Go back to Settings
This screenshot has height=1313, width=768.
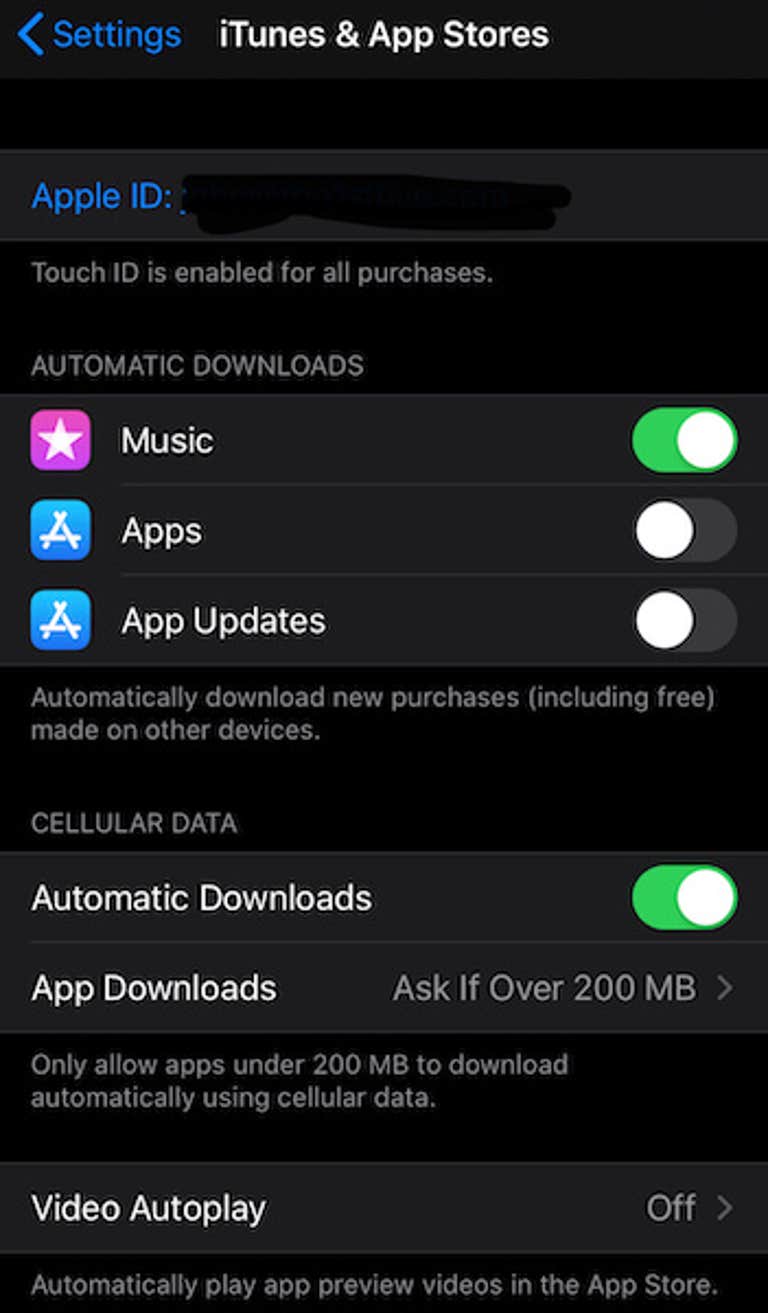[100, 36]
